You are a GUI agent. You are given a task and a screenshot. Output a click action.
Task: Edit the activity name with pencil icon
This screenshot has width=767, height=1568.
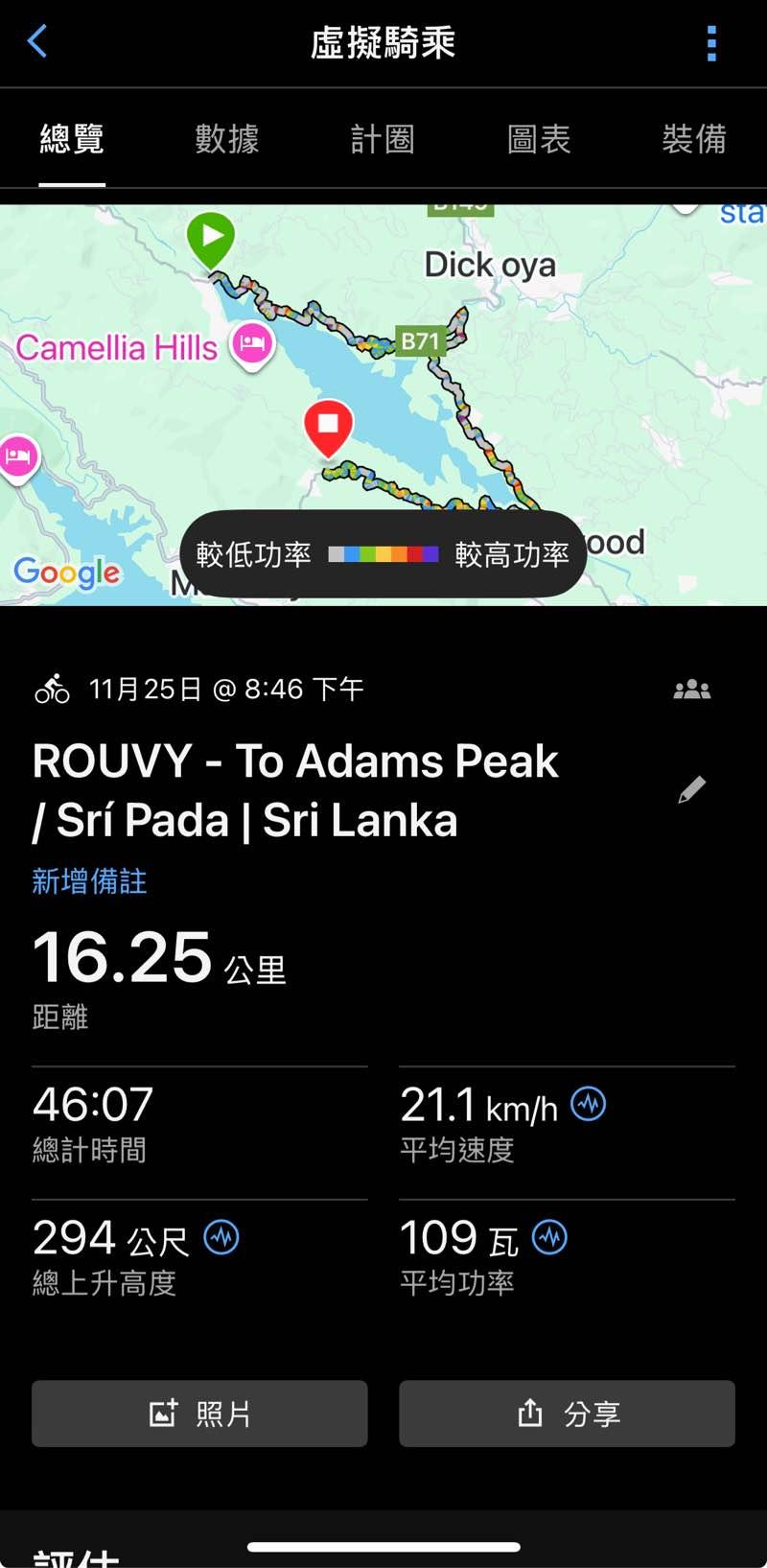click(691, 789)
